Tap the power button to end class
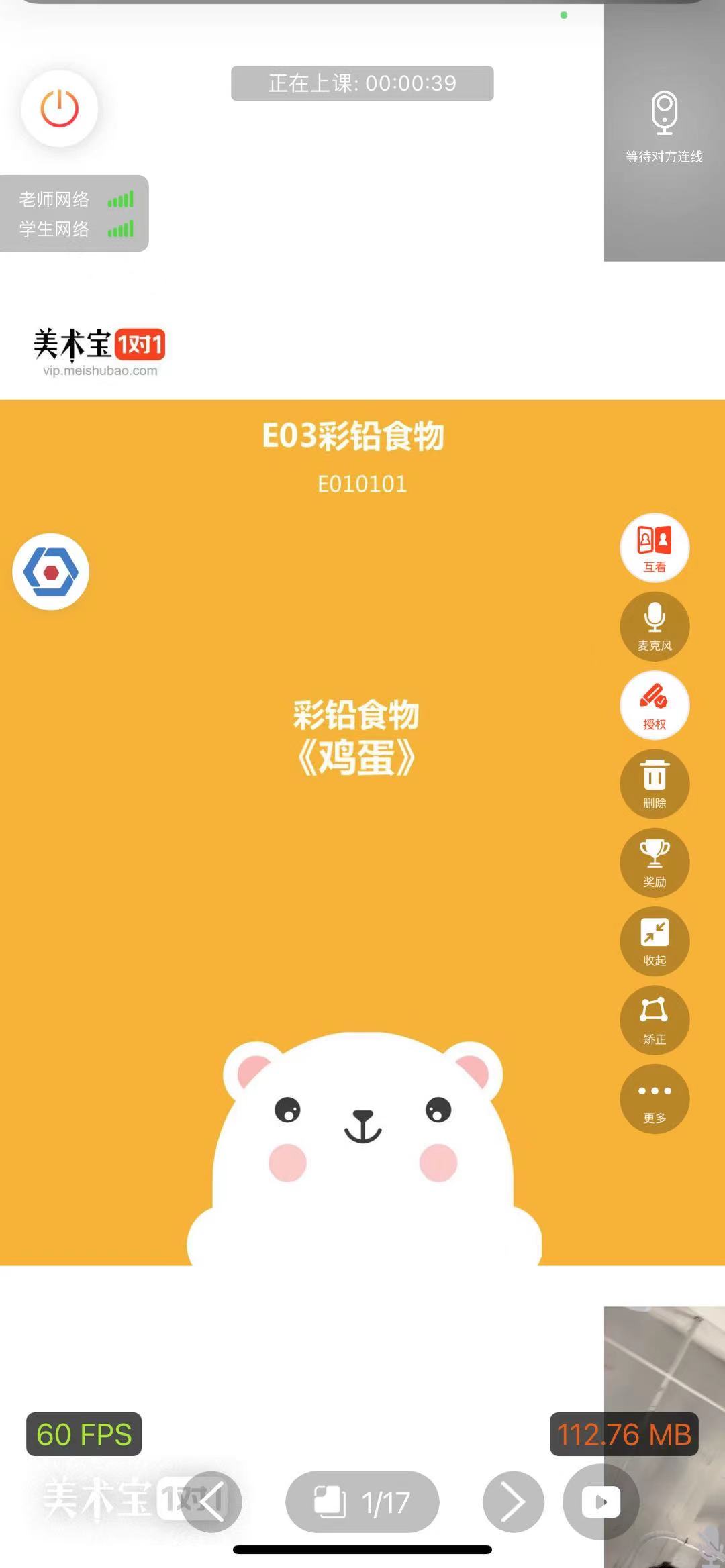Viewport: 725px width, 1568px height. coord(60,108)
